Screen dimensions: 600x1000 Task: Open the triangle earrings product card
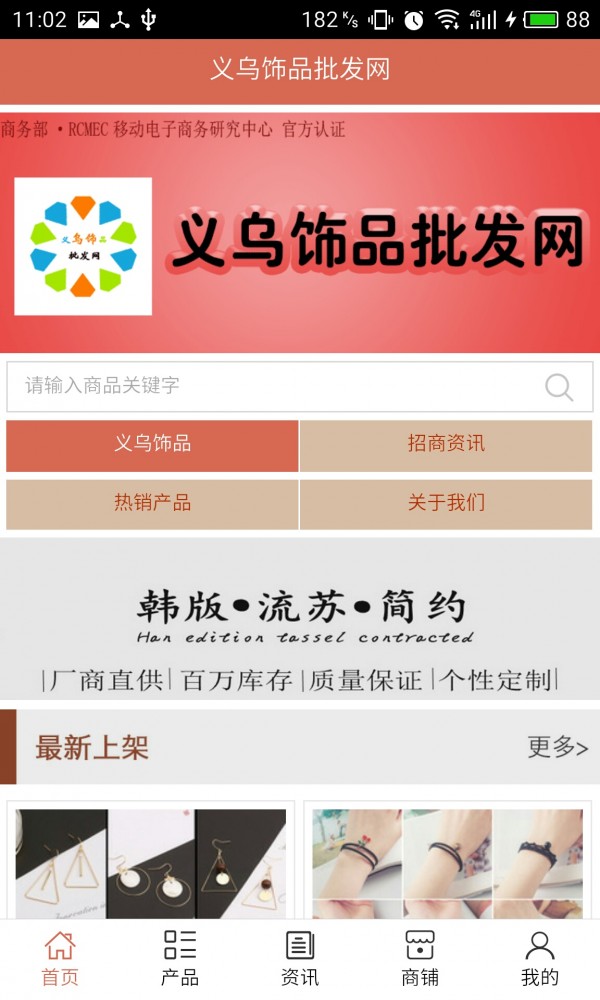point(151,862)
